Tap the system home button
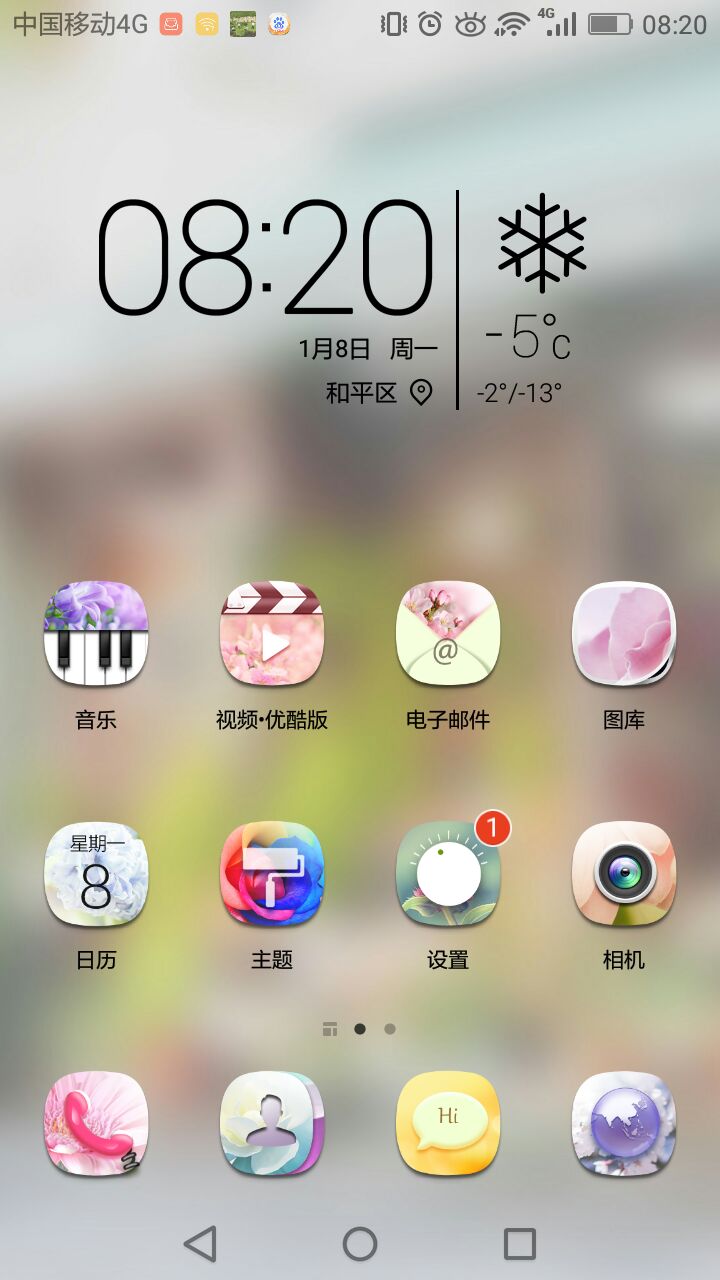The image size is (720, 1280). click(x=360, y=1244)
